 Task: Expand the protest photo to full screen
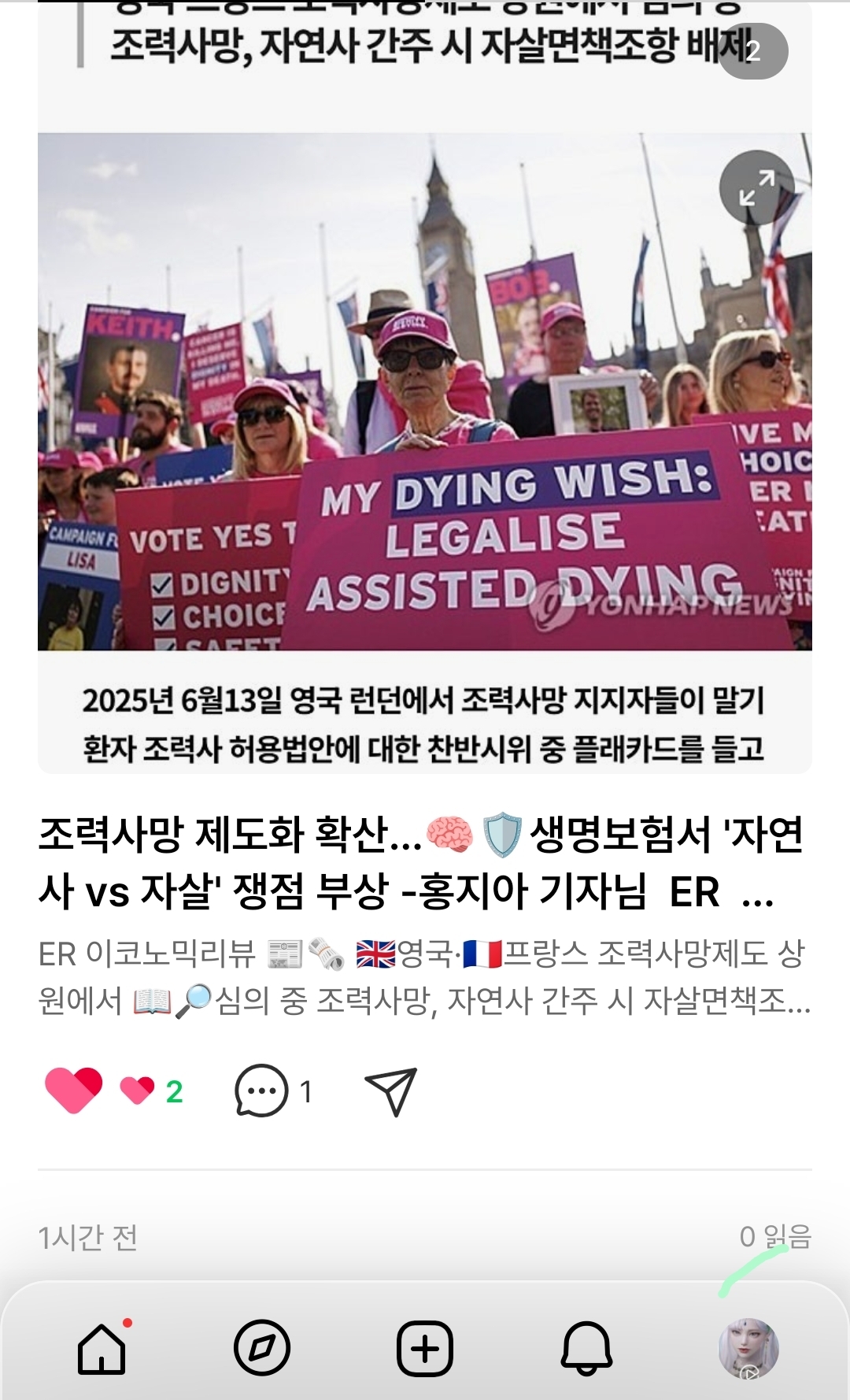(756, 187)
